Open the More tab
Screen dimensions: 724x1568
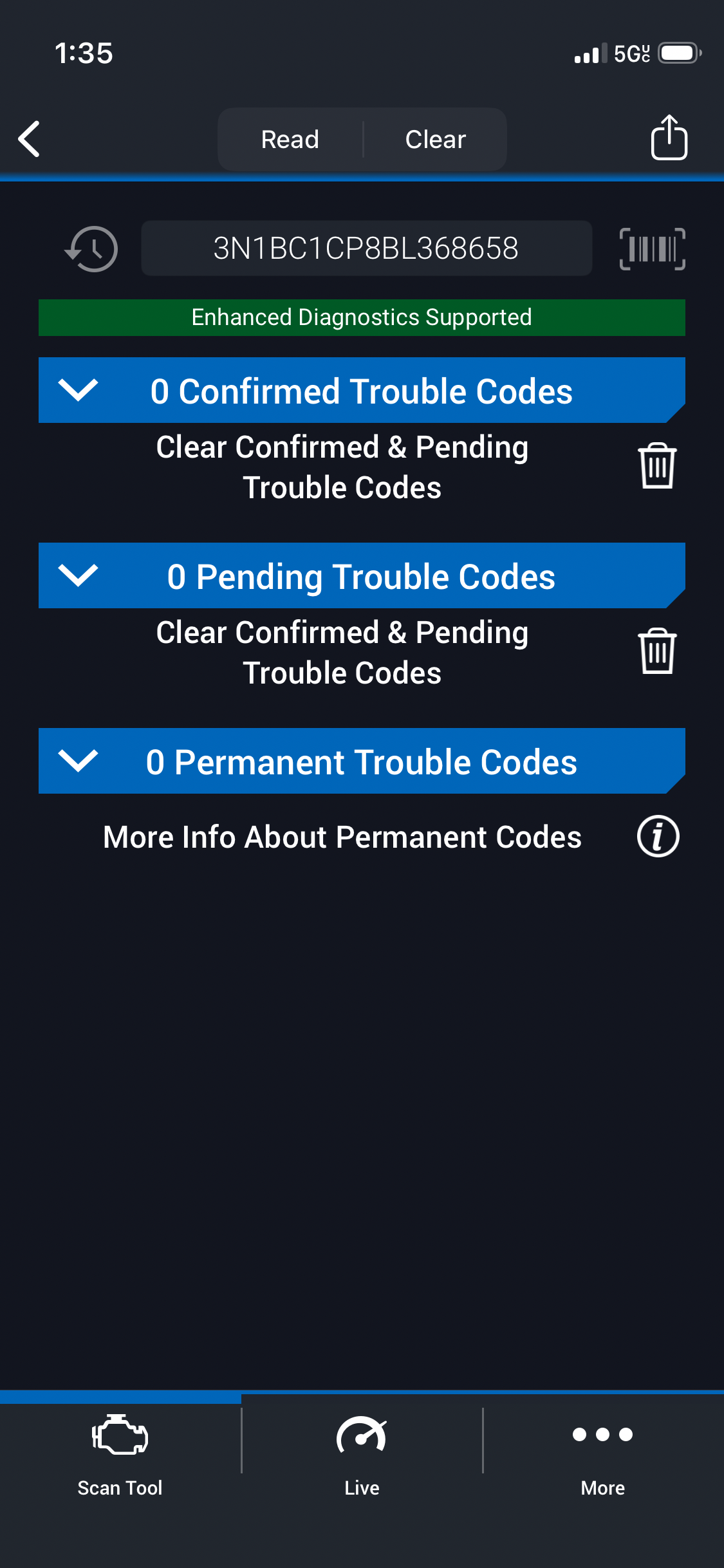[x=603, y=1456]
